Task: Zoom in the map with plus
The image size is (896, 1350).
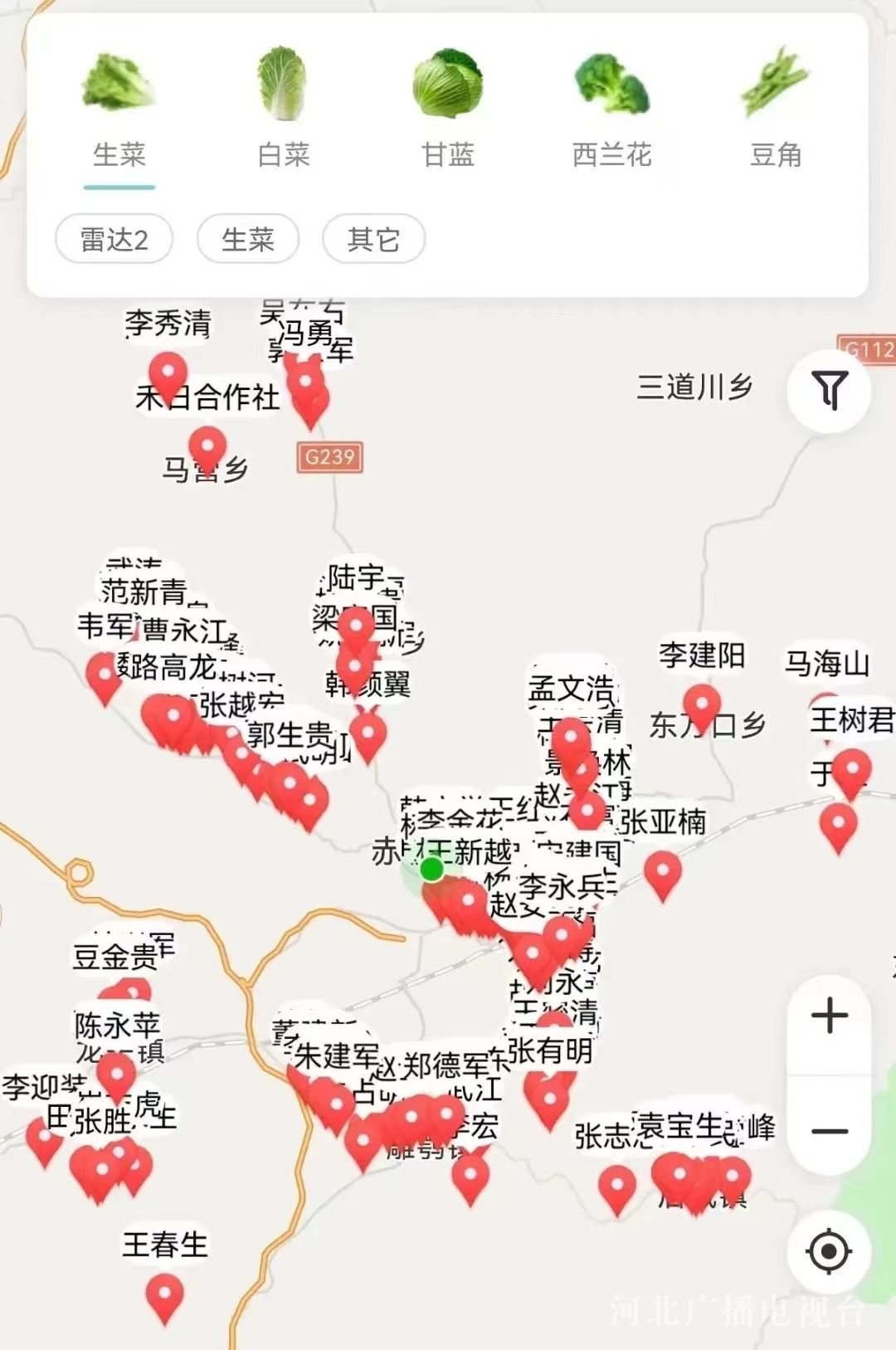Action: pyautogui.click(x=829, y=1016)
